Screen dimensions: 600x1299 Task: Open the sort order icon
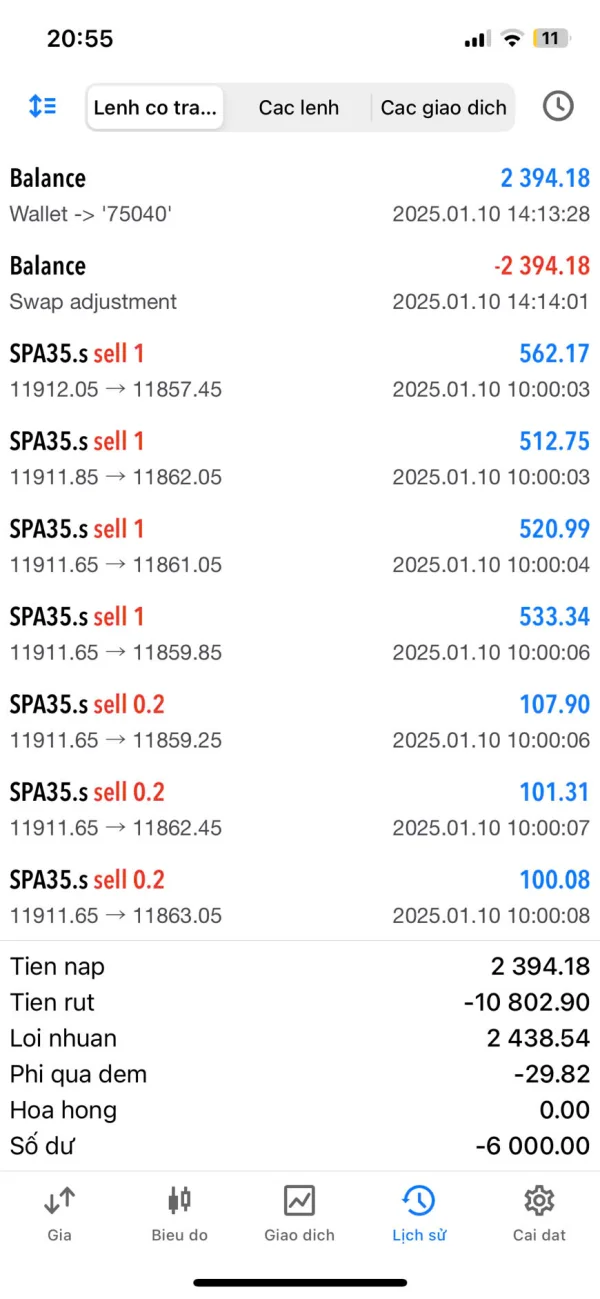tap(42, 106)
